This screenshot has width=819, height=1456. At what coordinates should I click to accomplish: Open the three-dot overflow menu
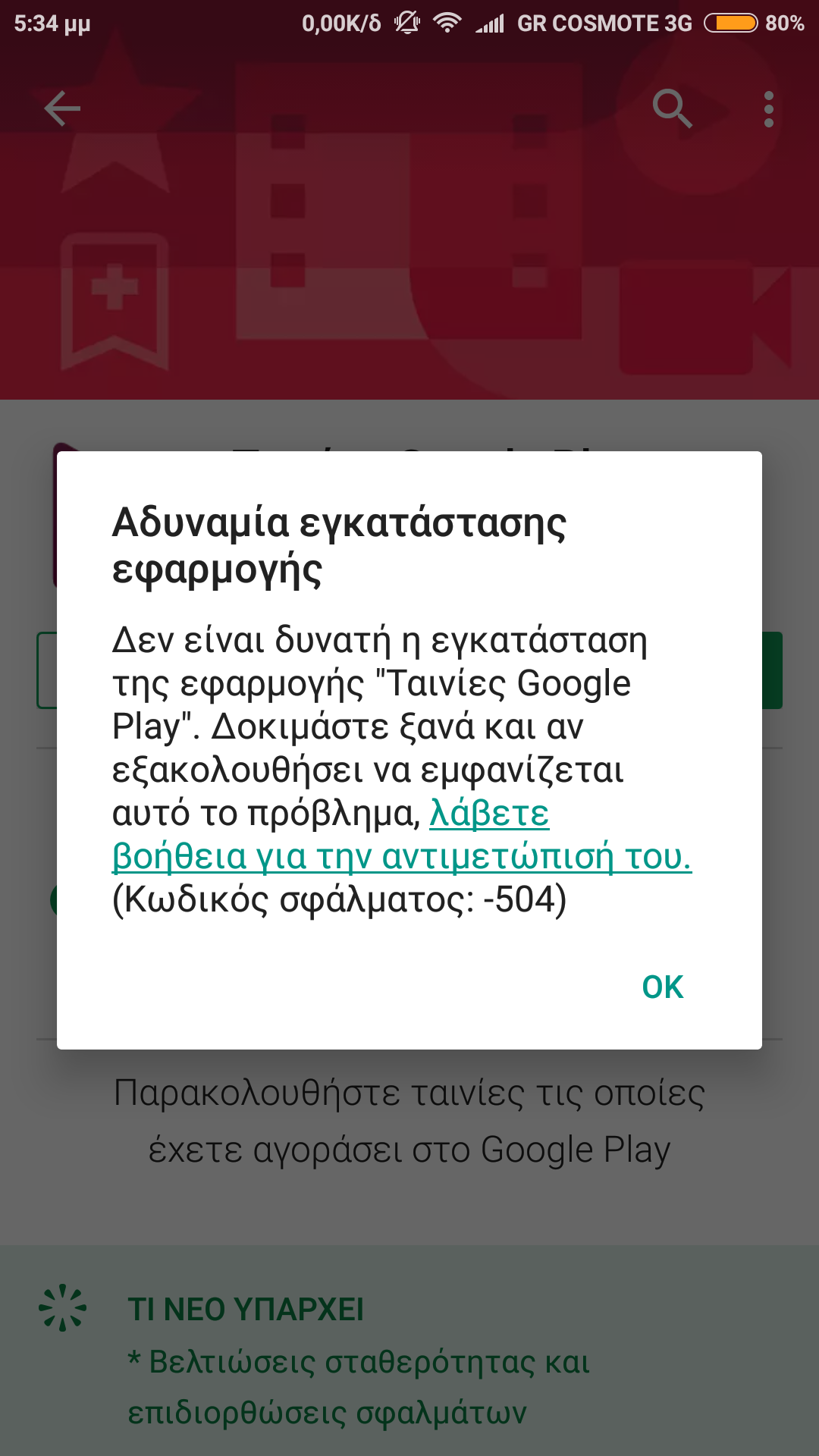pyautogui.click(x=768, y=109)
